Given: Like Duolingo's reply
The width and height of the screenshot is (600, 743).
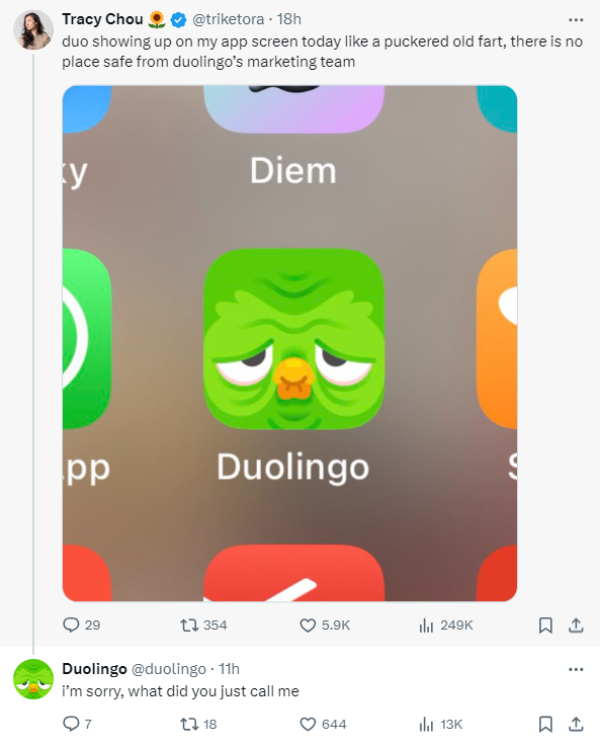Looking at the screenshot, I should tap(309, 724).
